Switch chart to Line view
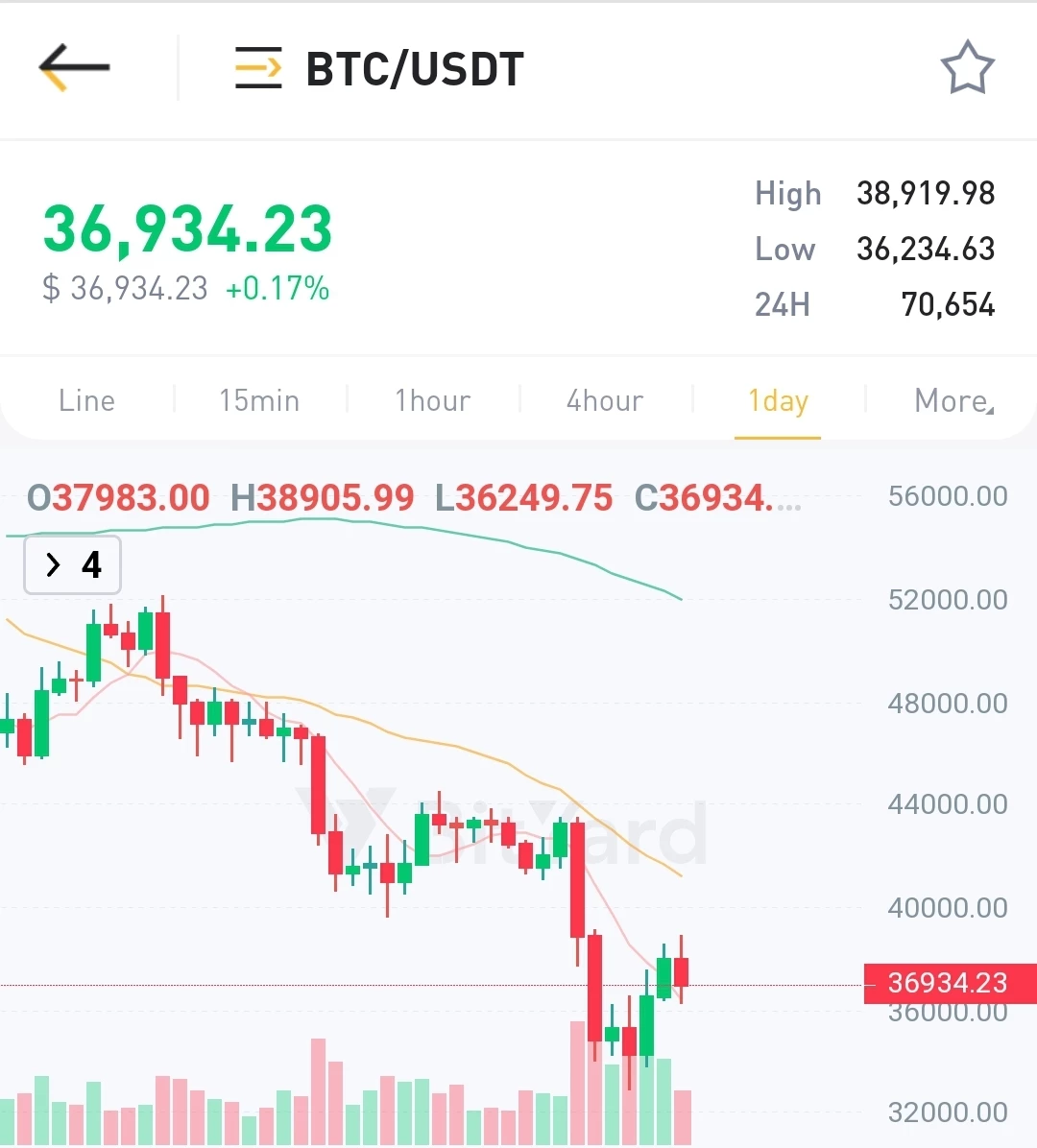The image size is (1037, 1148). click(87, 400)
